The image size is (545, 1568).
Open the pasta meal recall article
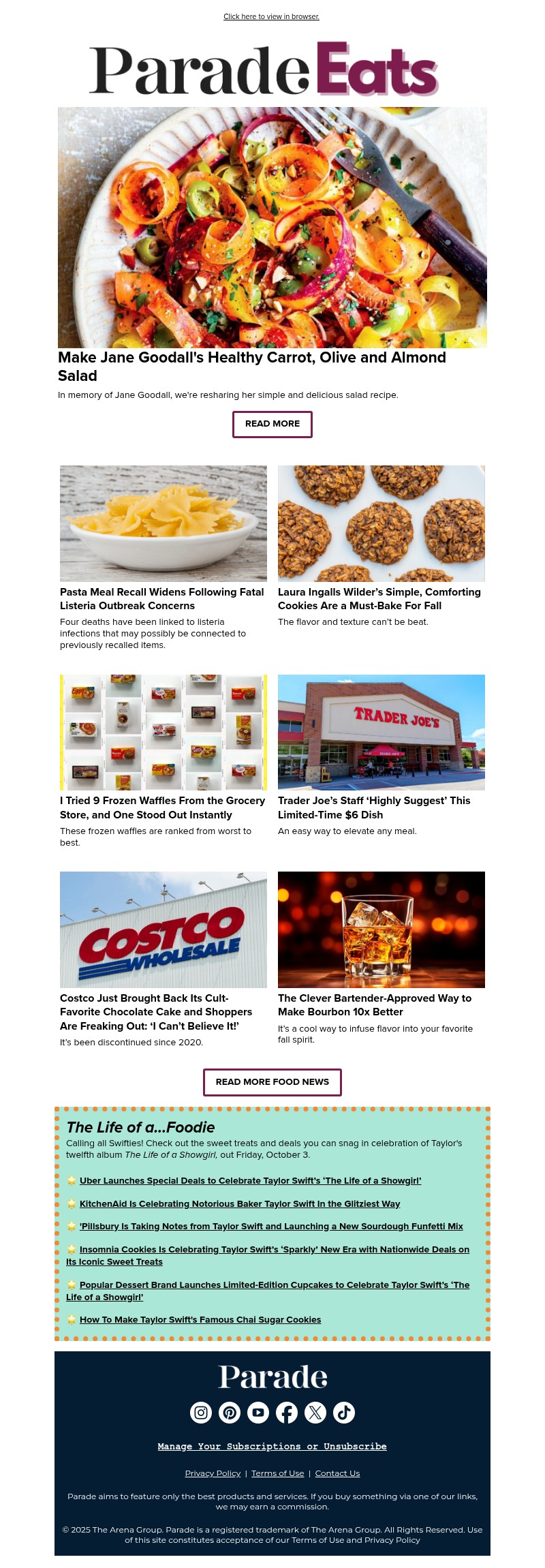161,599
